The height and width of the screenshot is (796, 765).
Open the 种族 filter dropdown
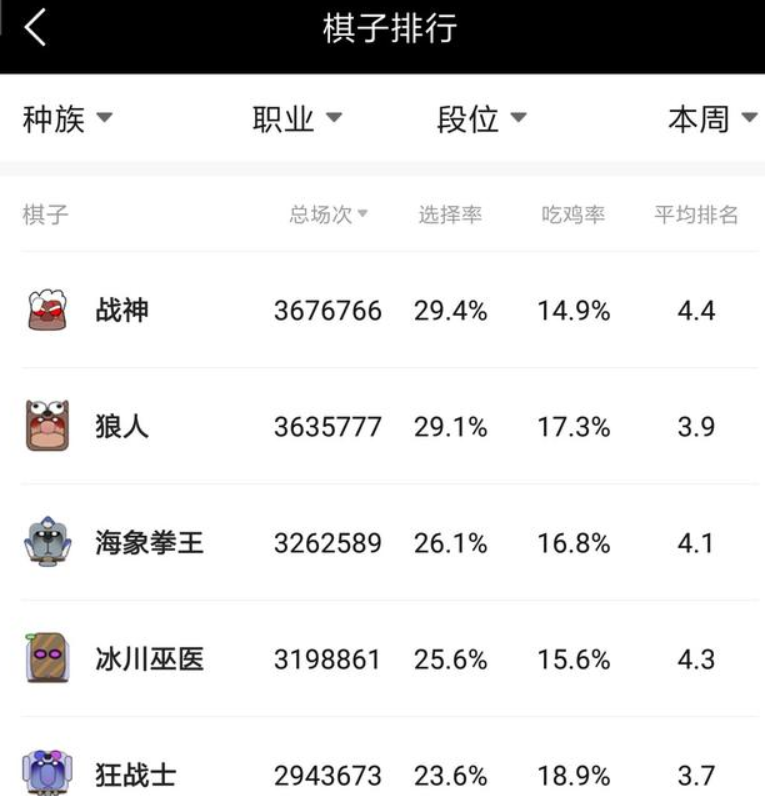(x=67, y=120)
